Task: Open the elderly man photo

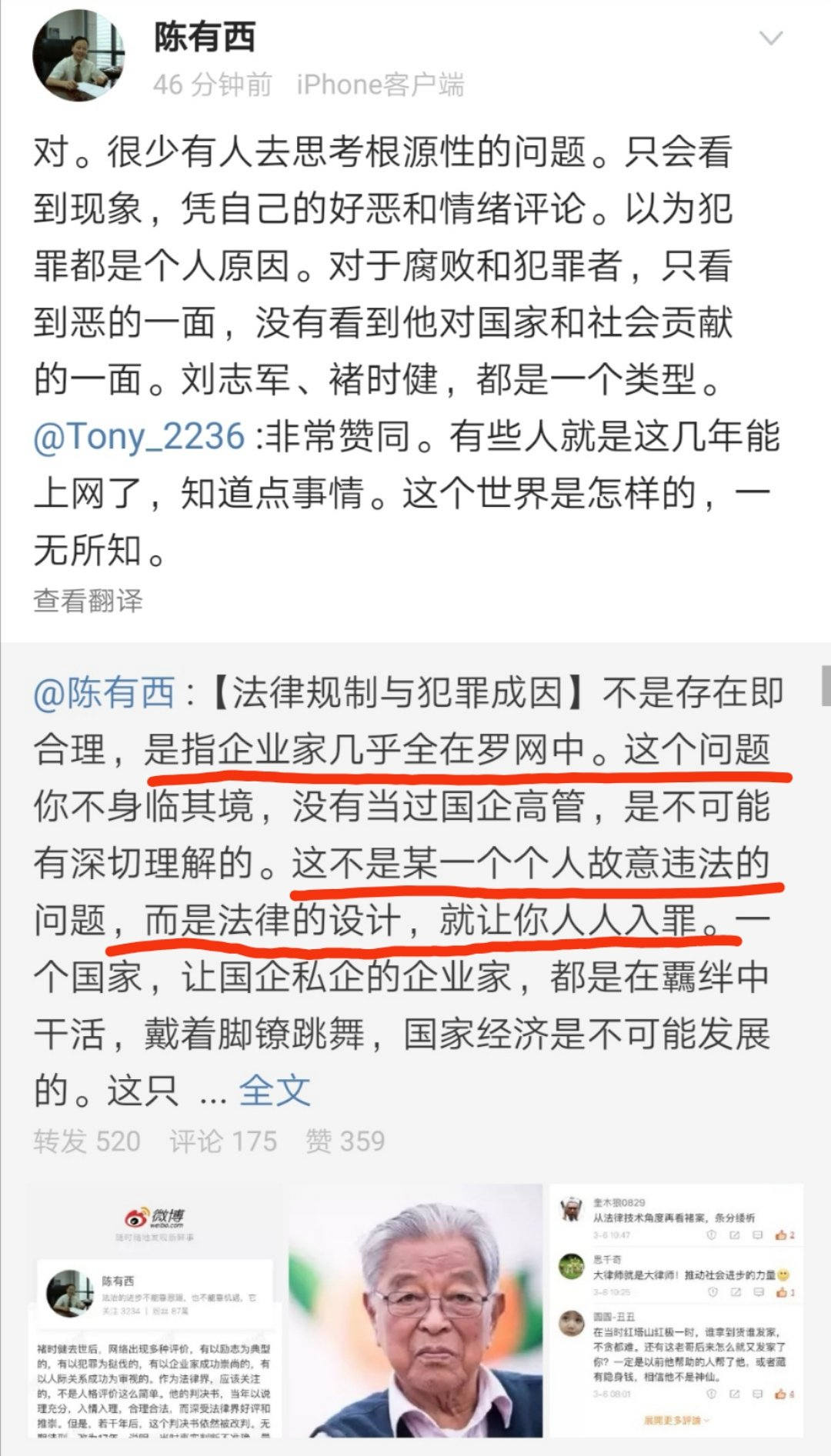Action: (415, 1311)
